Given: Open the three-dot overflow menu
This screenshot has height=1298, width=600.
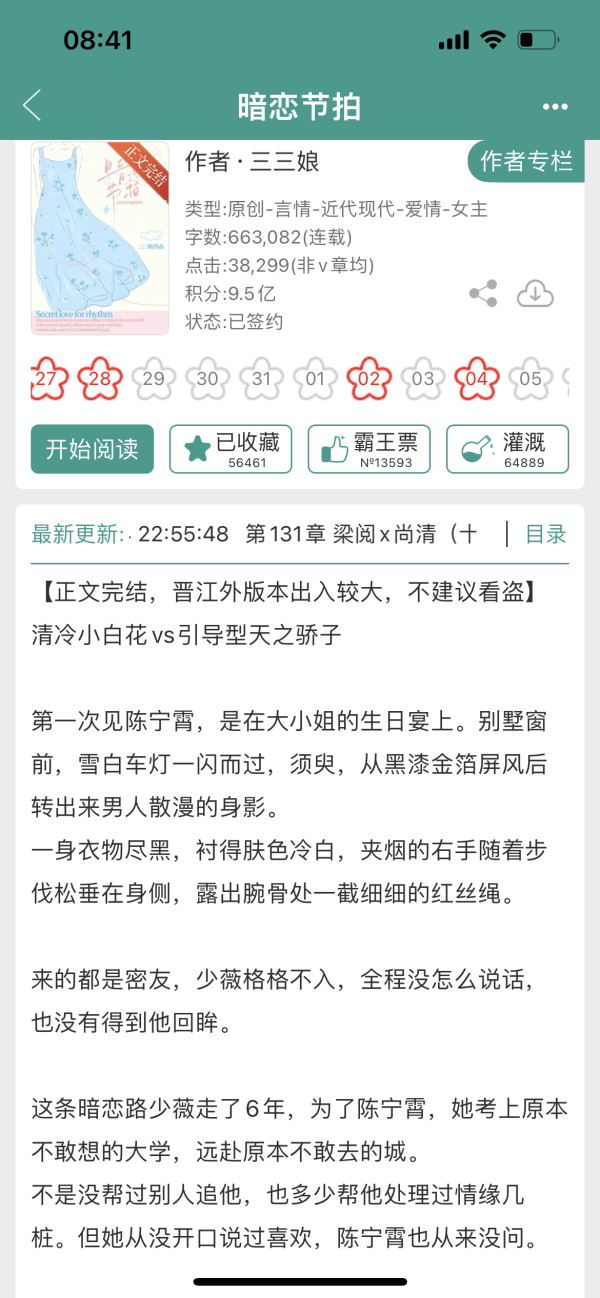Looking at the screenshot, I should tap(554, 107).
